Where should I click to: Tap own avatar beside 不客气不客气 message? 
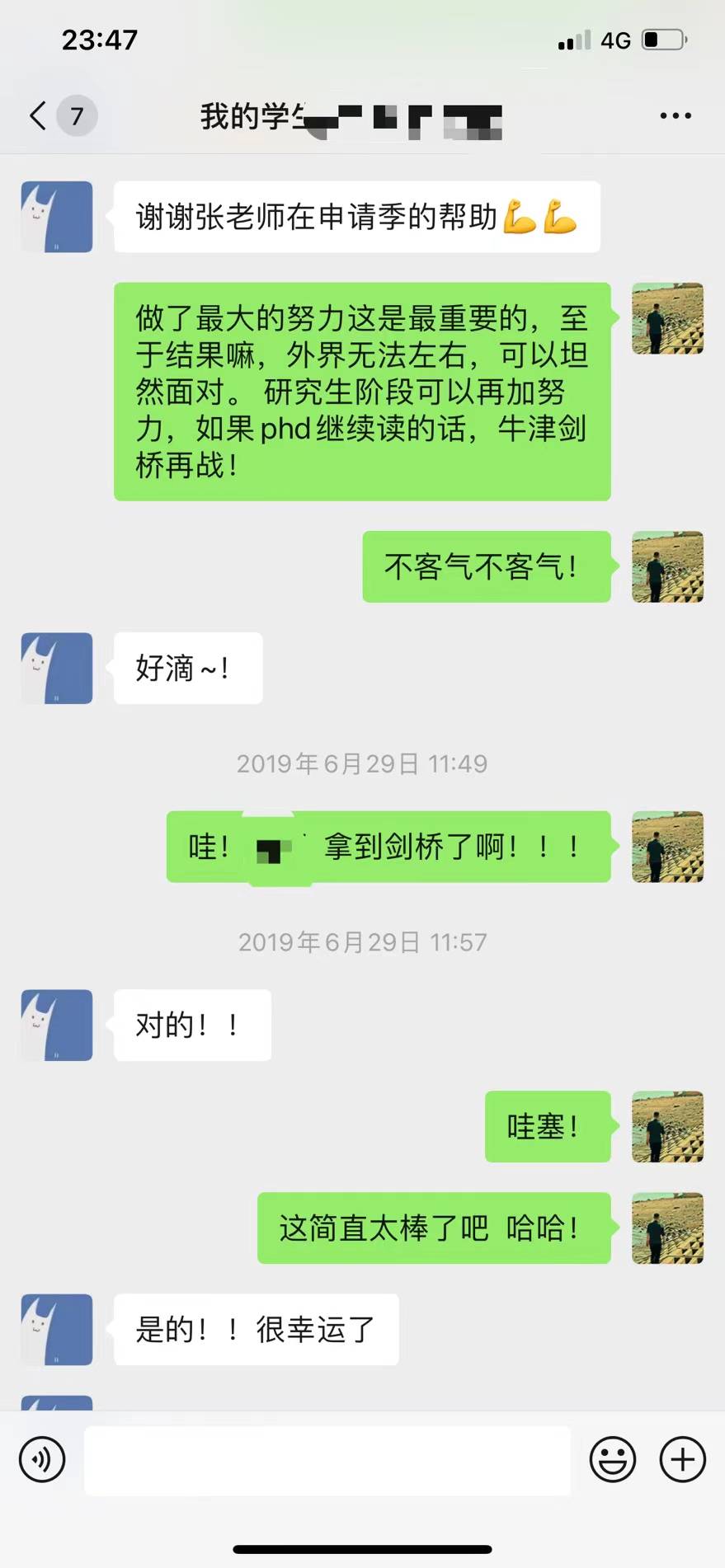(667, 566)
